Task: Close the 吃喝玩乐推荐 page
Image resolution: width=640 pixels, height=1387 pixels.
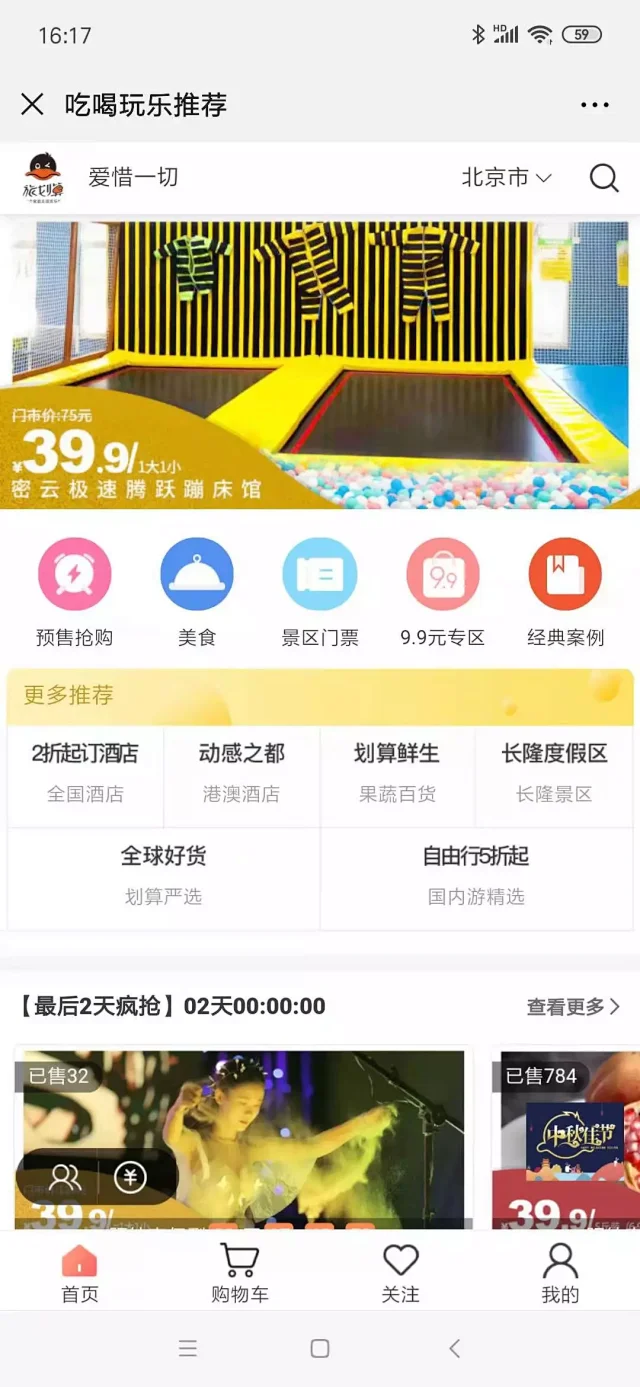Action: coord(32,104)
